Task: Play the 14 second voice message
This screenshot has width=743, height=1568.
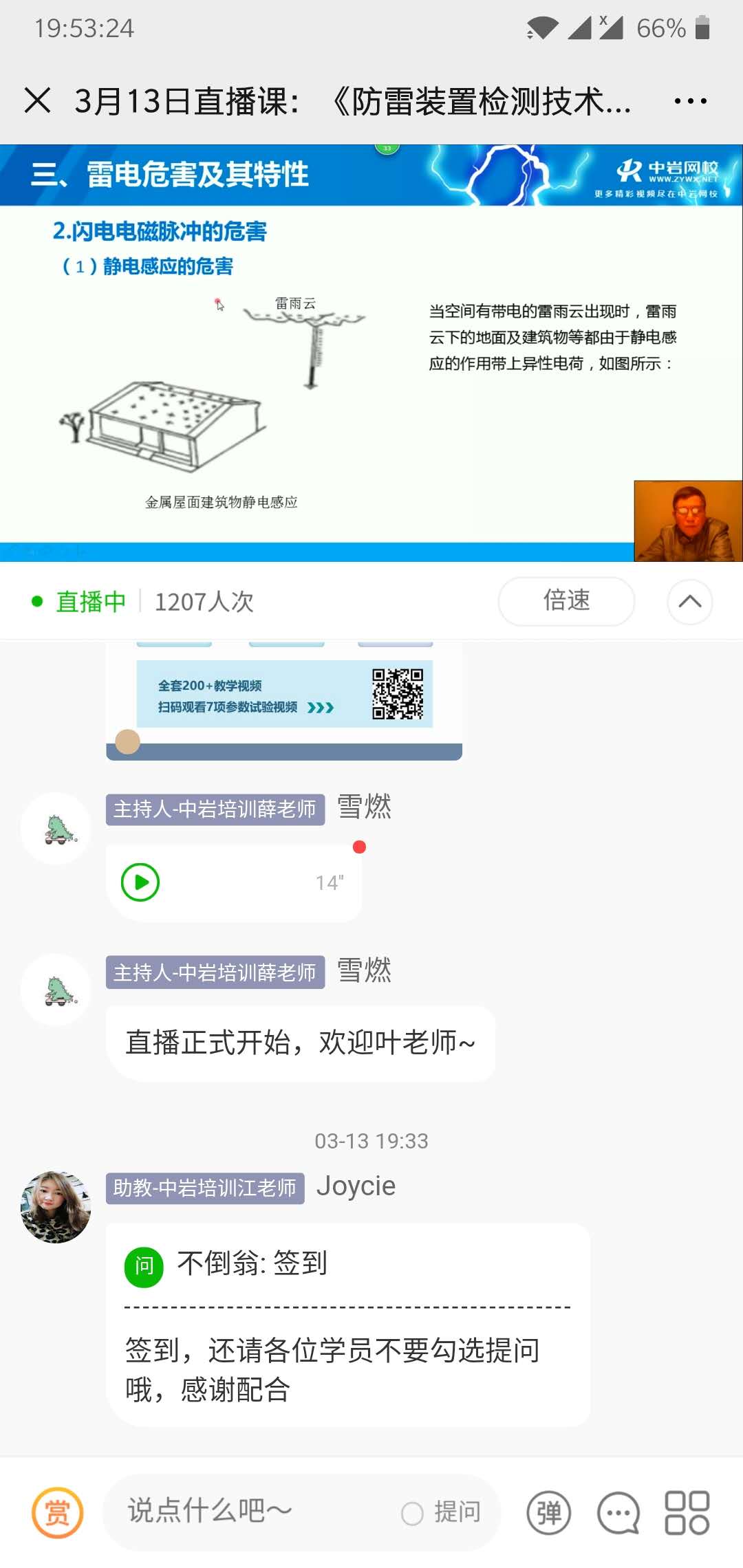Action: tap(140, 880)
